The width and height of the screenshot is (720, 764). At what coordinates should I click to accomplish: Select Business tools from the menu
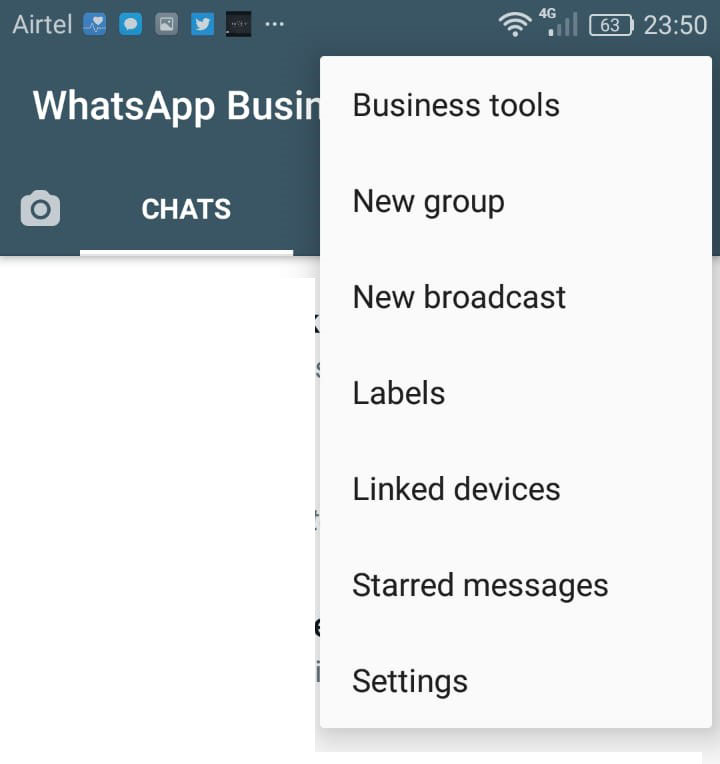pyautogui.click(x=455, y=105)
